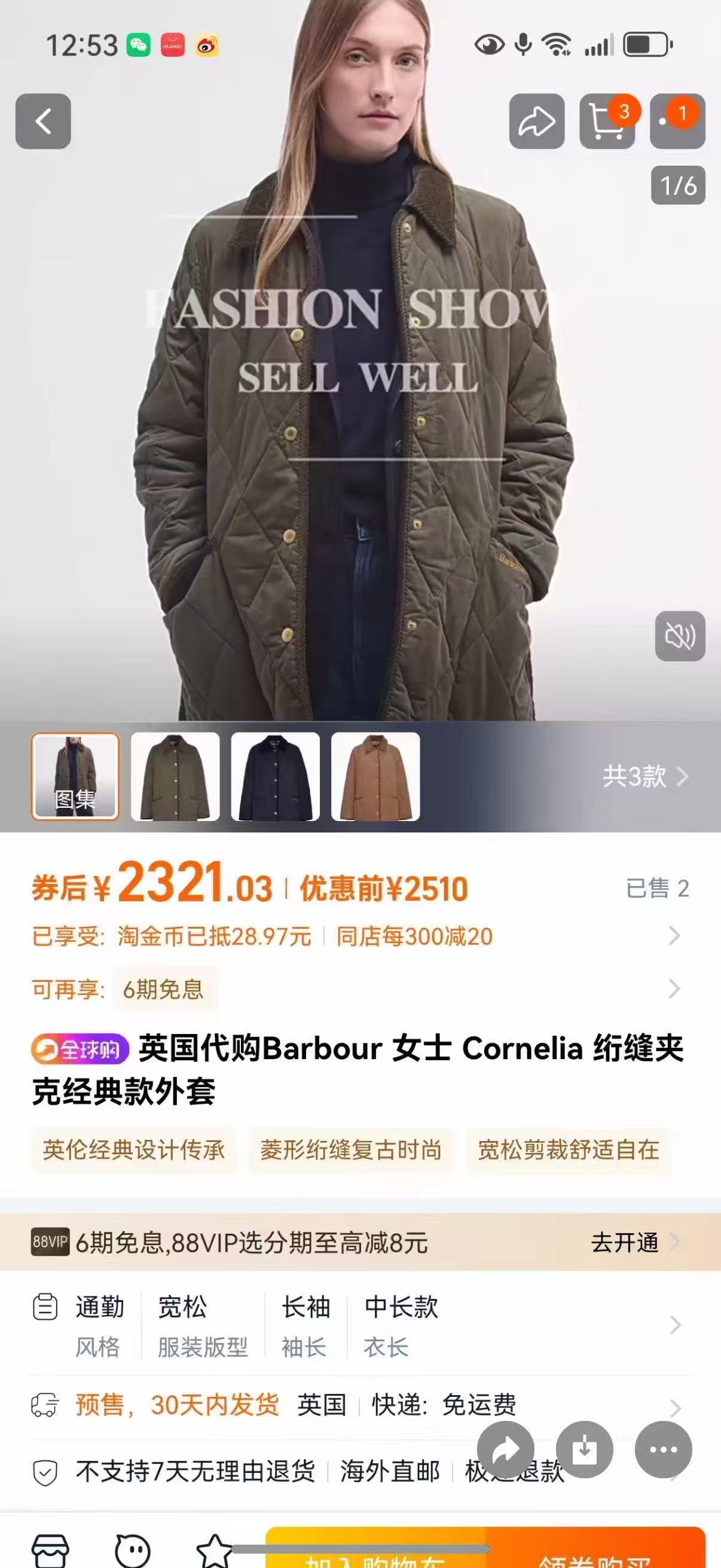This screenshot has height=1568, width=721.
Task: Go back using the top-left arrow
Action: pyautogui.click(x=42, y=121)
